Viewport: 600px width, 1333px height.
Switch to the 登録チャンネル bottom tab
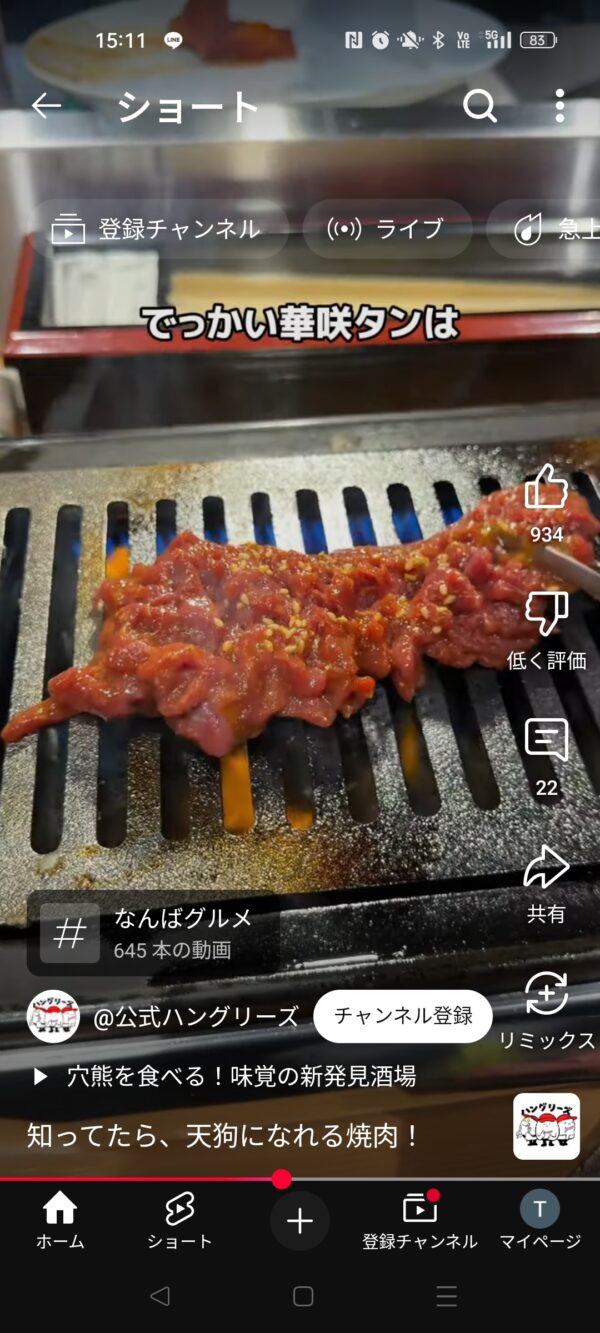tap(420, 1221)
